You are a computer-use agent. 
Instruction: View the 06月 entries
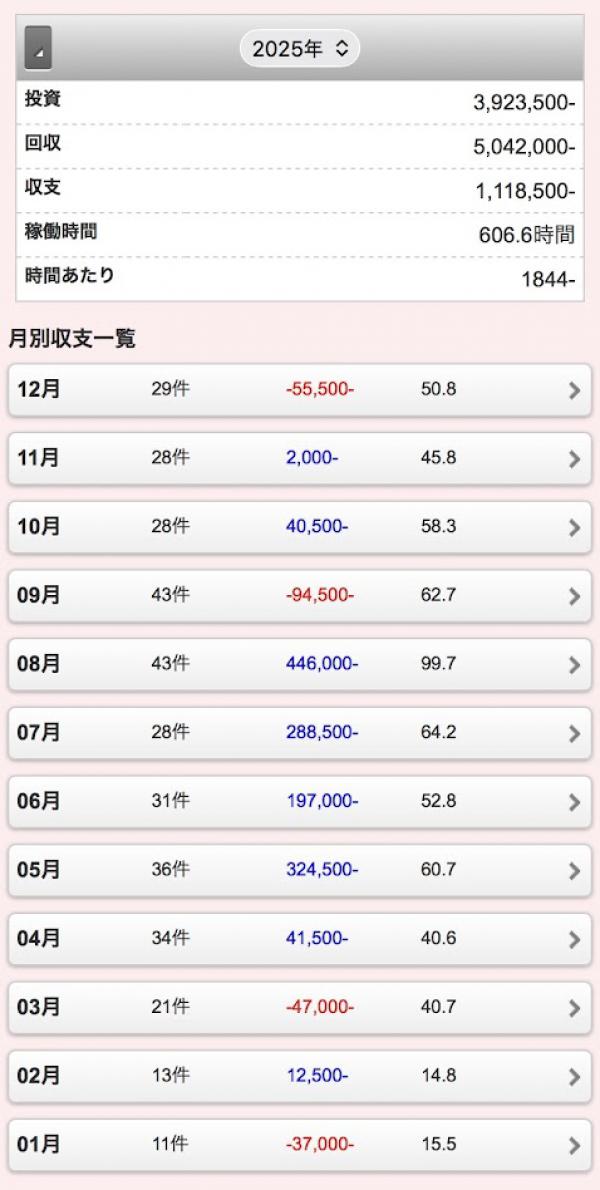click(300, 802)
